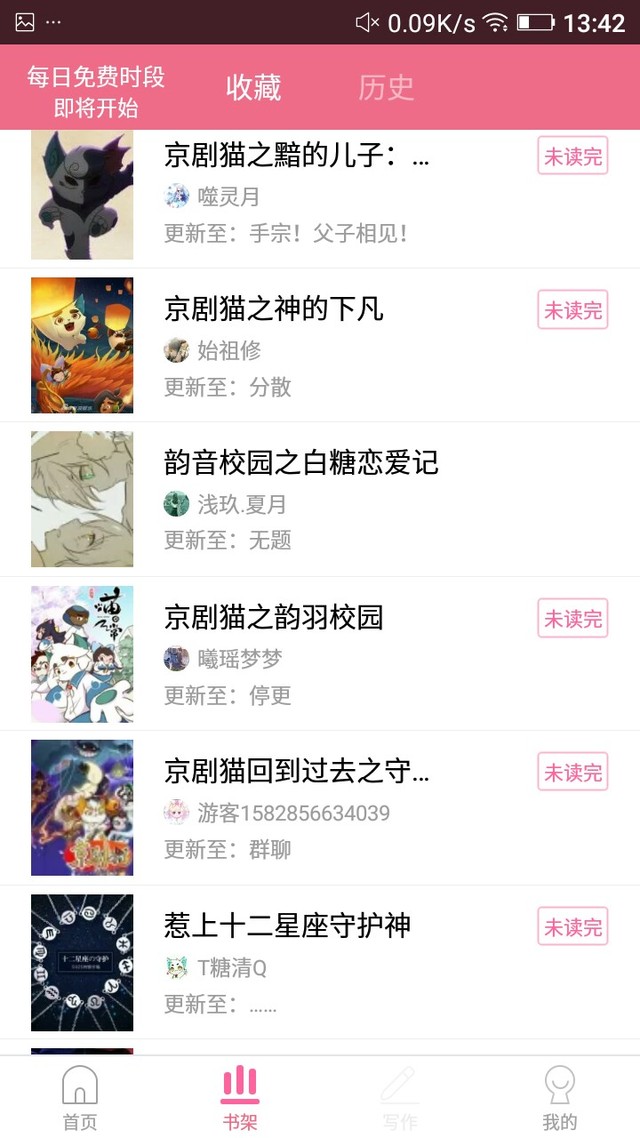Select the 收藏 tab
This screenshot has height=1138, width=640.
pos(253,87)
